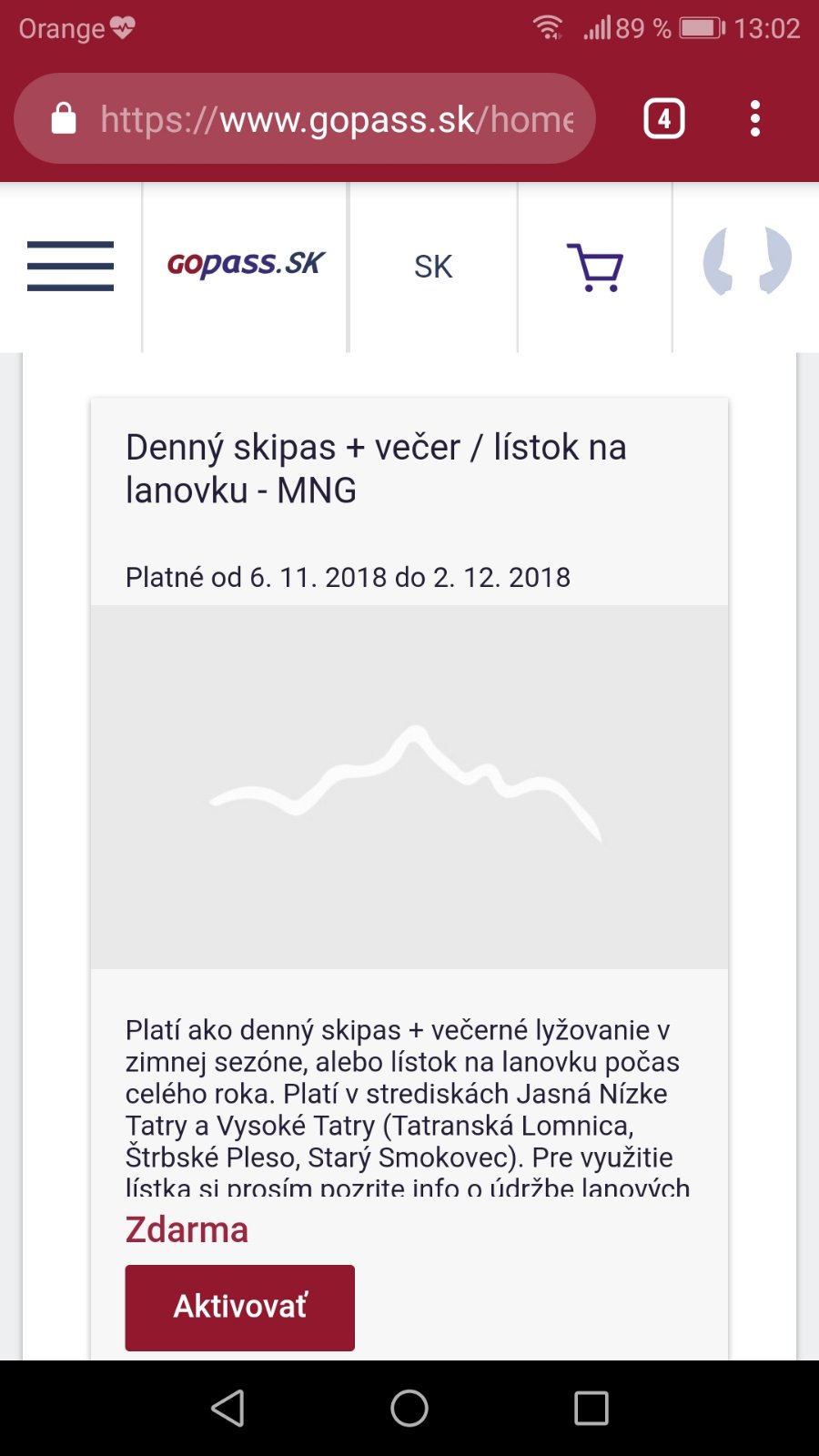Open the browser tab switcher
The width and height of the screenshot is (819, 1456).
coord(664,119)
